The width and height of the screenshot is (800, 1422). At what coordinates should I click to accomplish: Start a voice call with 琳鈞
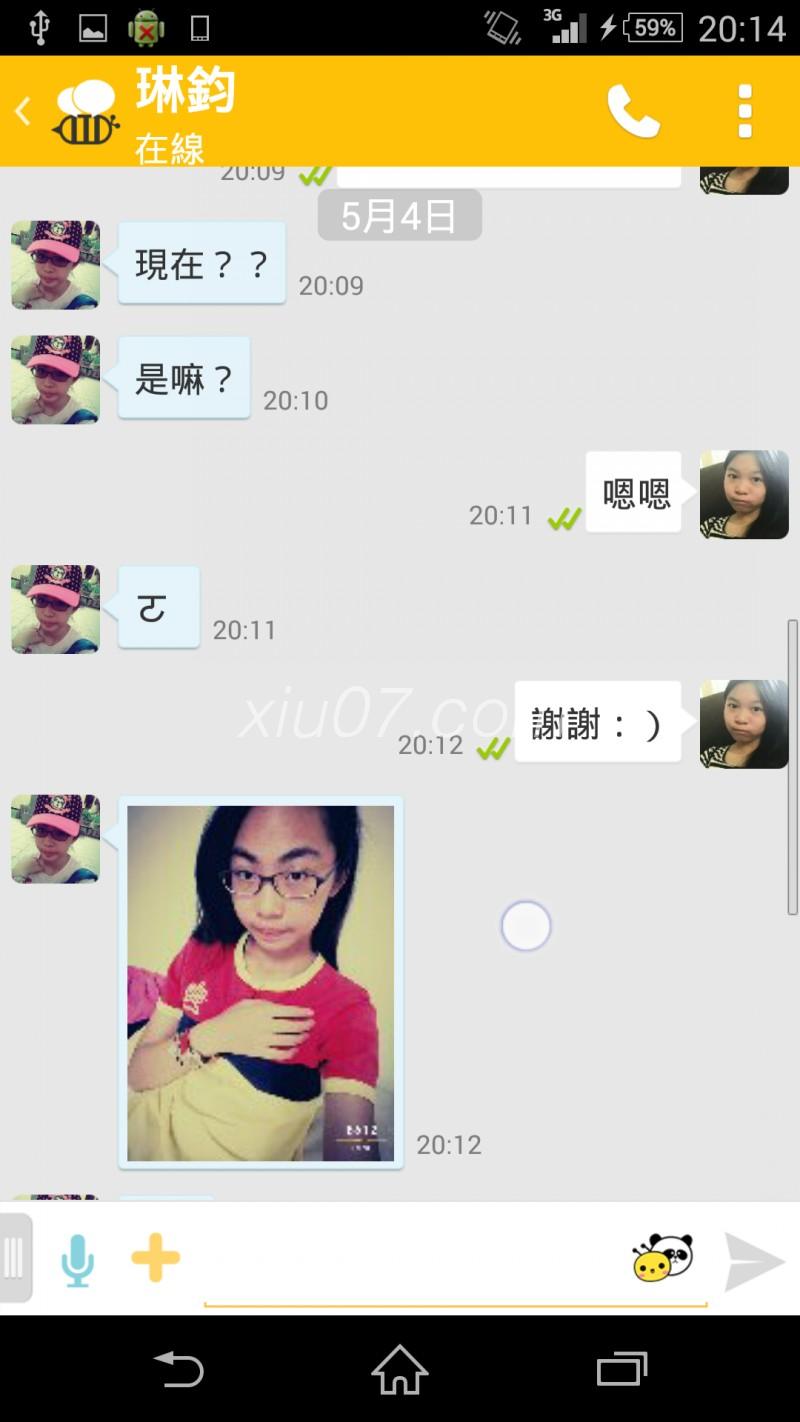click(633, 111)
